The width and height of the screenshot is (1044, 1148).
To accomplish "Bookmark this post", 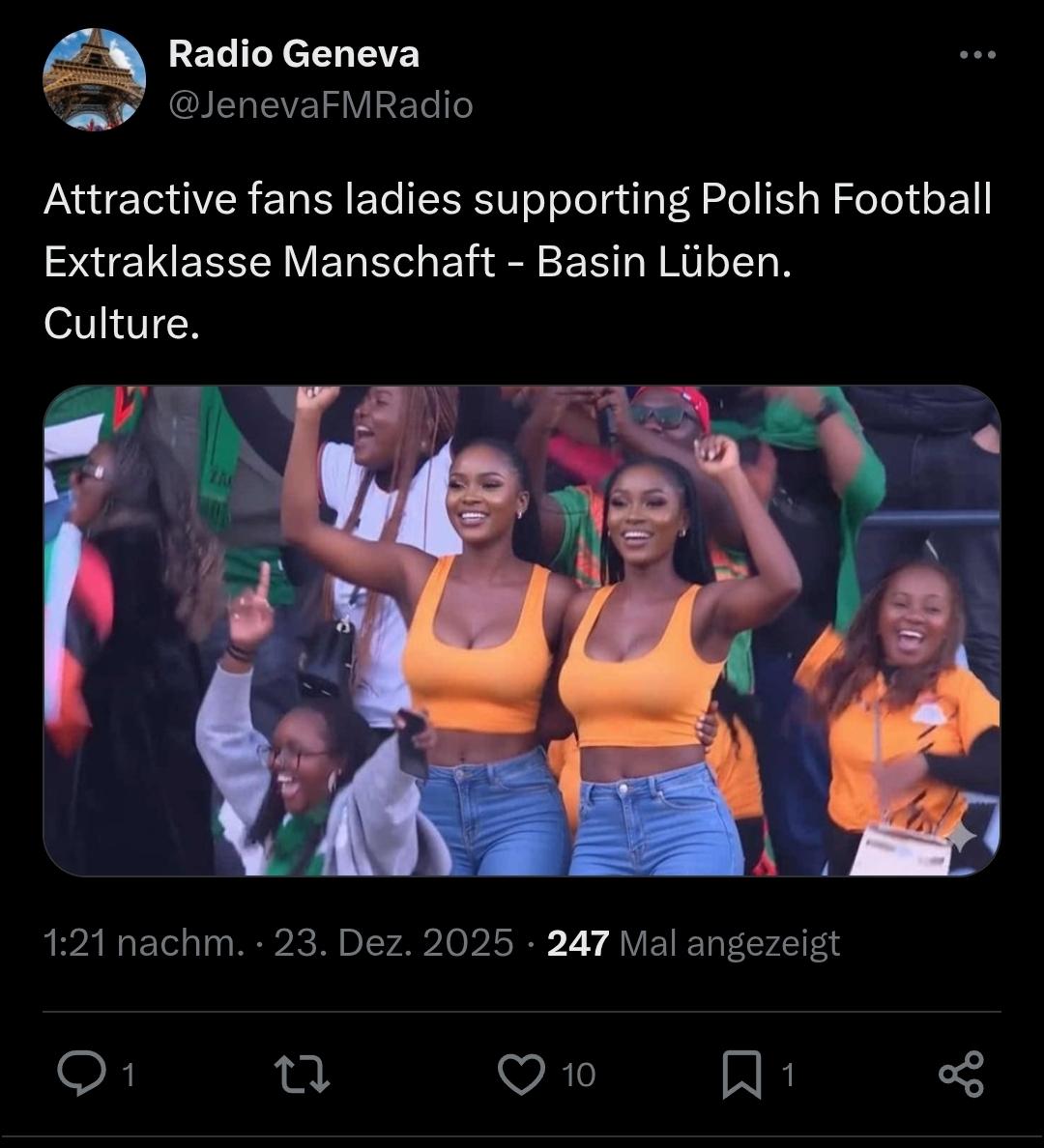I will click(742, 1076).
